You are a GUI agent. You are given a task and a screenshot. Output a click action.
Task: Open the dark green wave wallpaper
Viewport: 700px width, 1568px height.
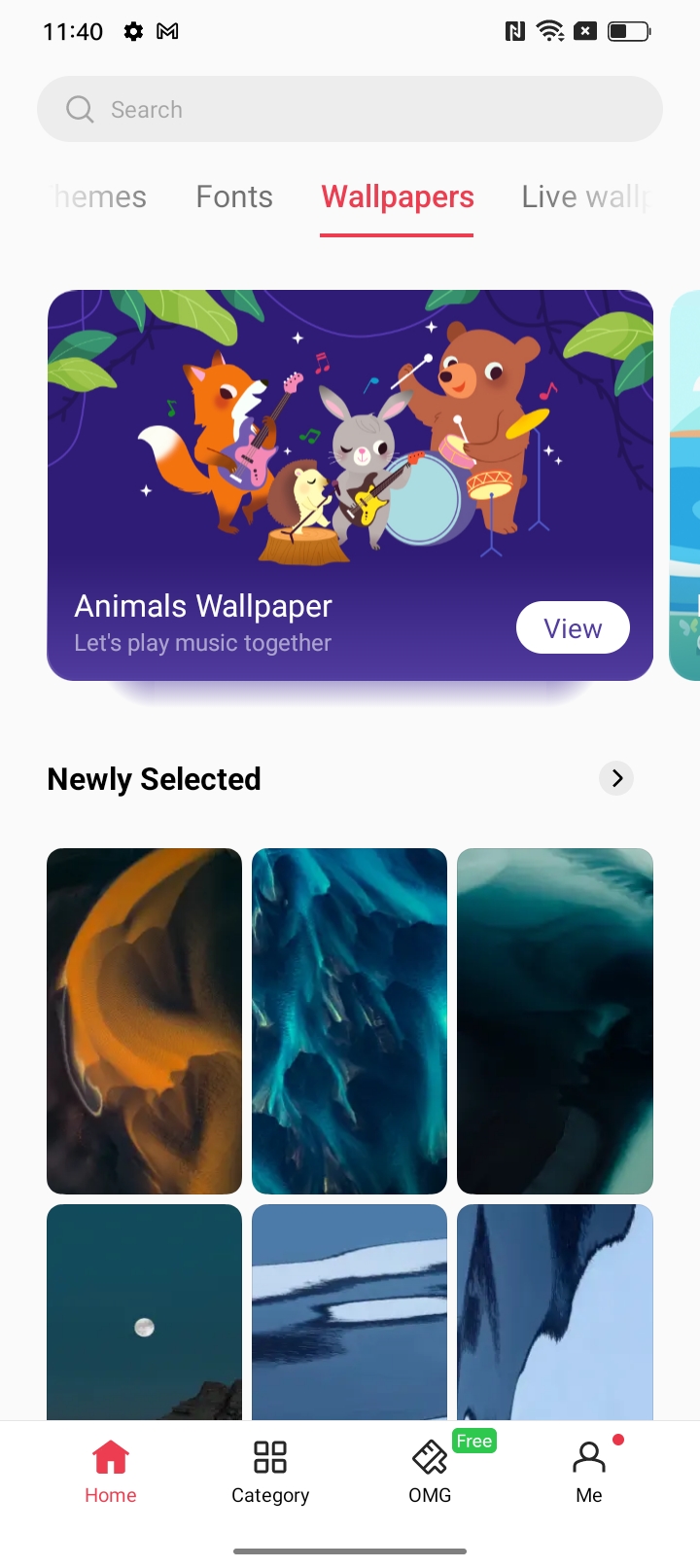click(x=555, y=1021)
